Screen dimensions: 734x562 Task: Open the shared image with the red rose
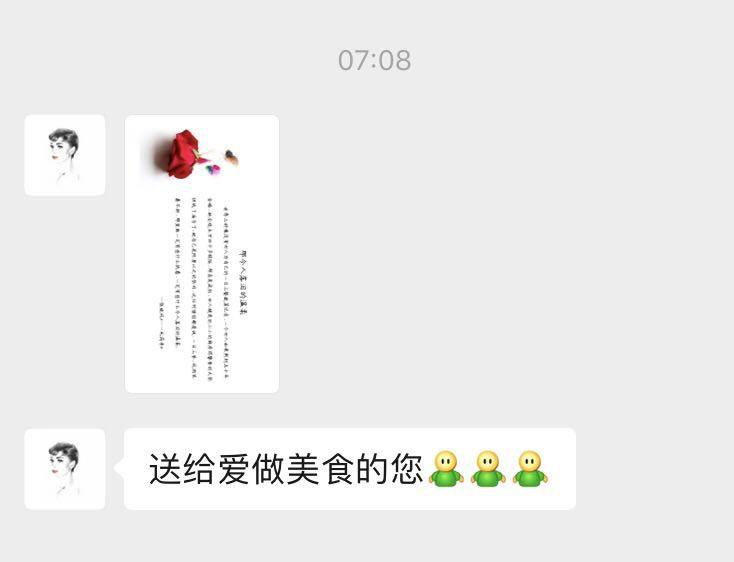pyautogui.click(x=201, y=254)
